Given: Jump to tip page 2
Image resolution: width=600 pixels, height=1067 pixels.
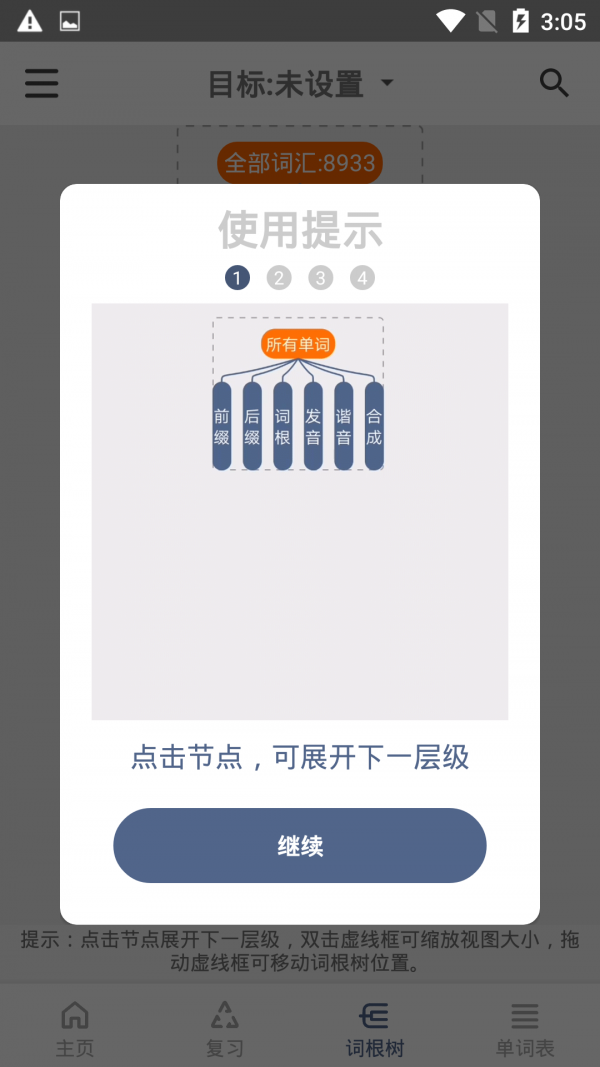Looking at the screenshot, I should (x=279, y=278).
